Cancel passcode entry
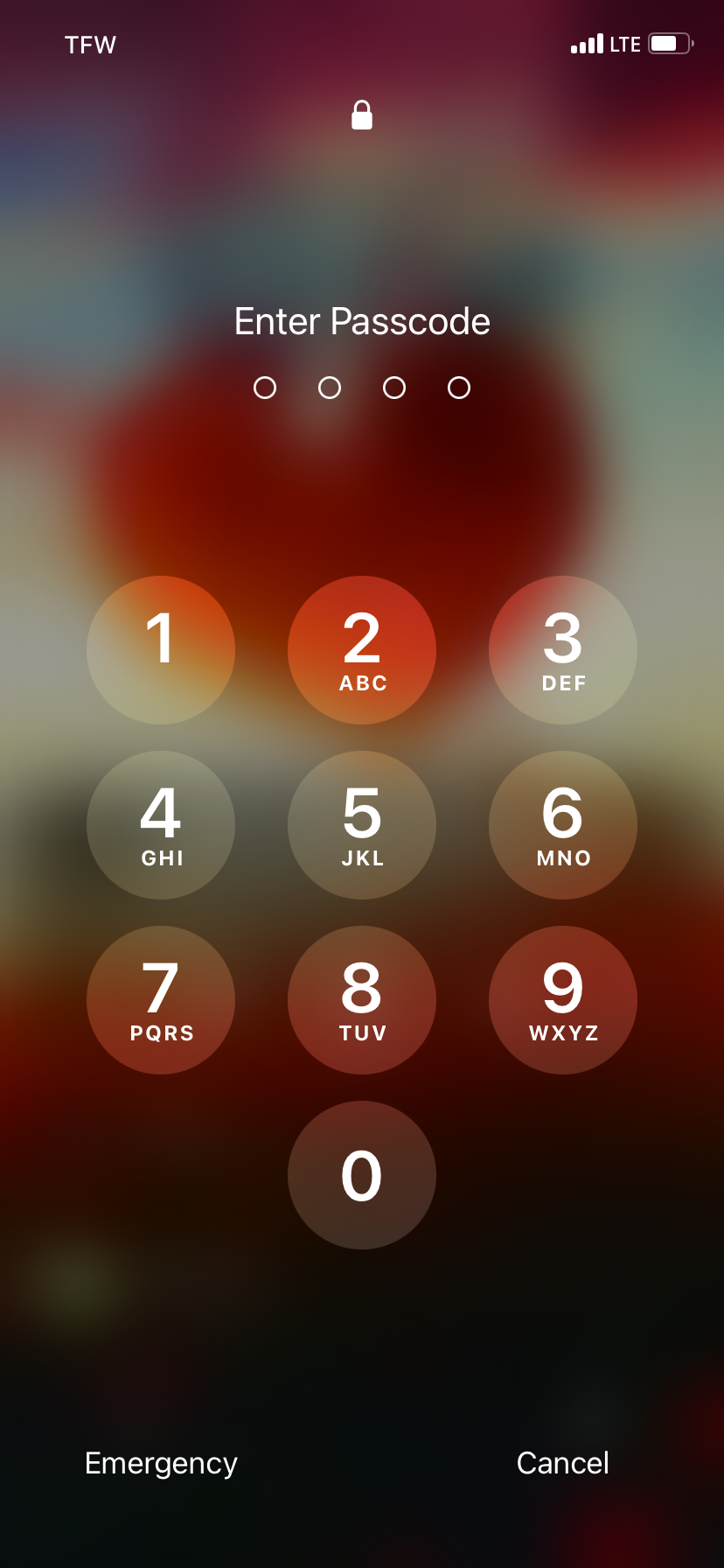This screenshot has width=724, height=1568. 563,1463
